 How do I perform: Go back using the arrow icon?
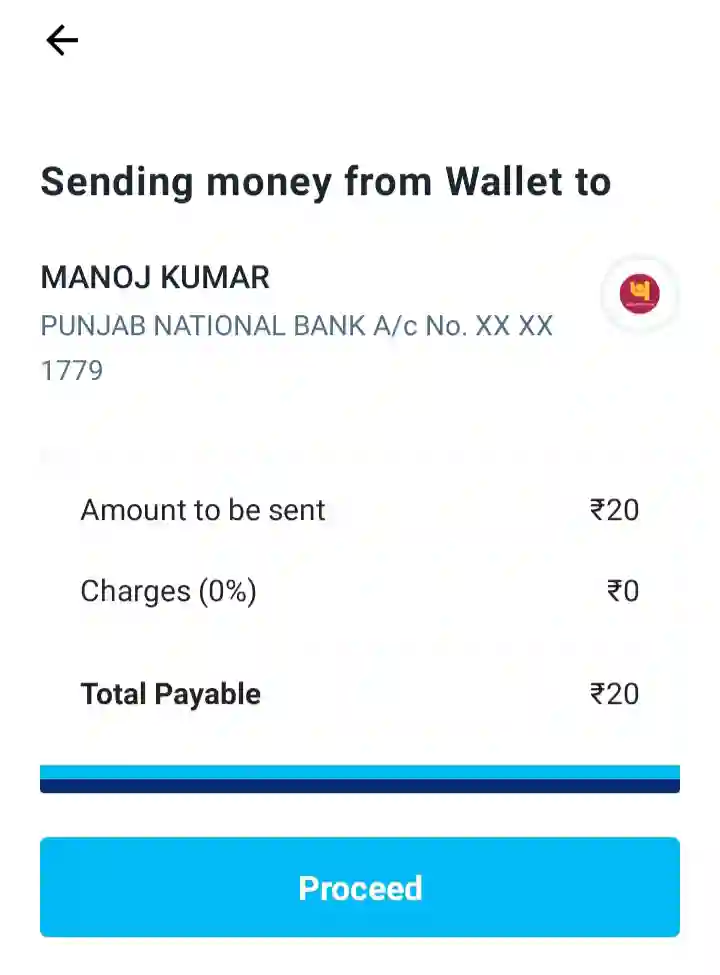click(62, 41)
